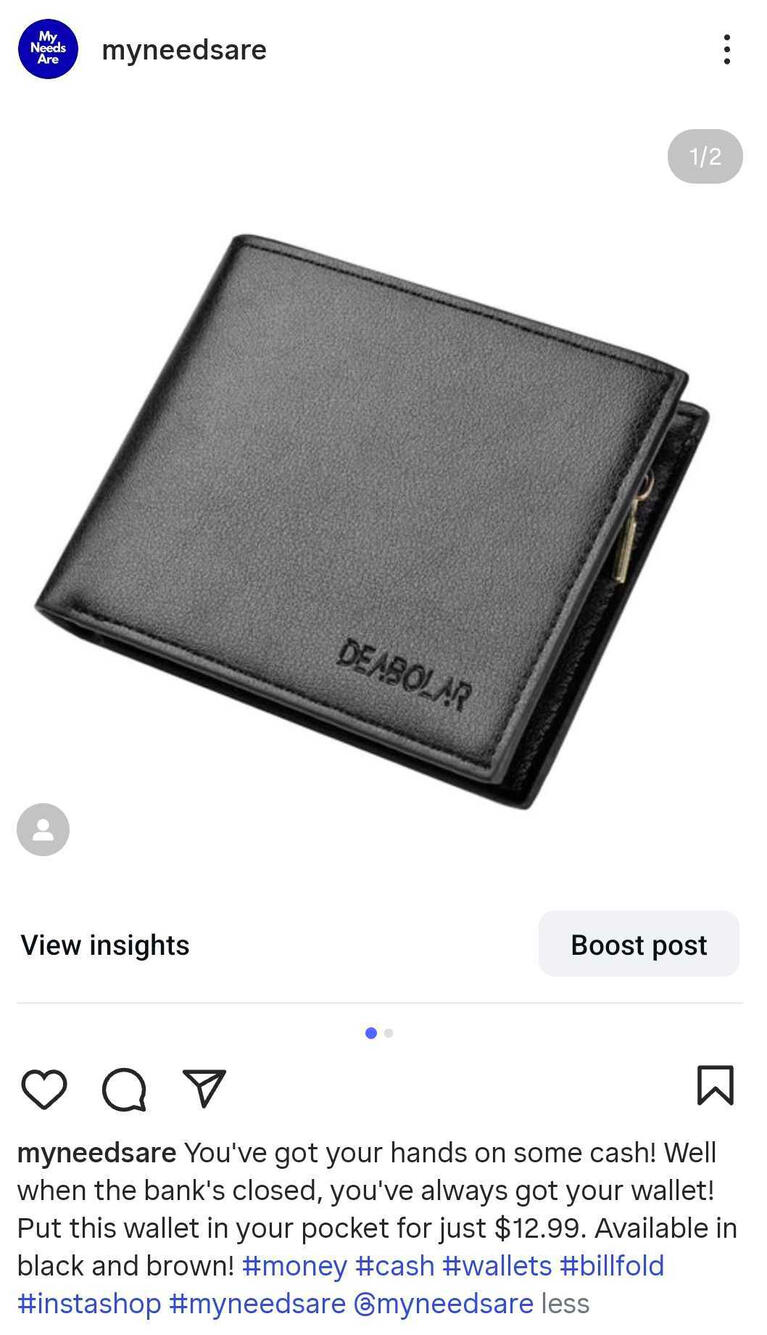Open the #money hashtag
This screenshot has width=767, height=1335.
click(x=294, y=1266)
